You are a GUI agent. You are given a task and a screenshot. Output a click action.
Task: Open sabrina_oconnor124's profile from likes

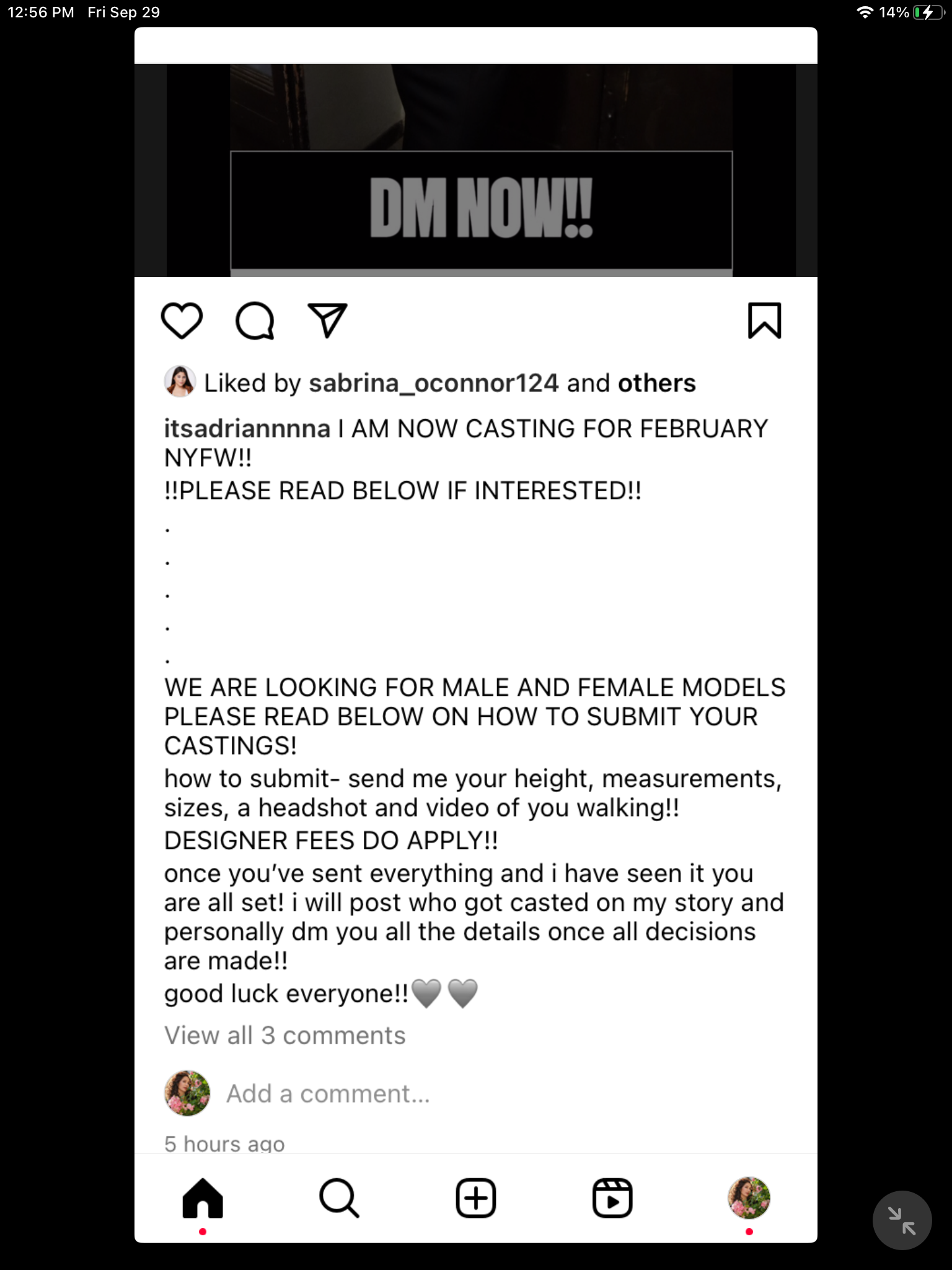433,383
